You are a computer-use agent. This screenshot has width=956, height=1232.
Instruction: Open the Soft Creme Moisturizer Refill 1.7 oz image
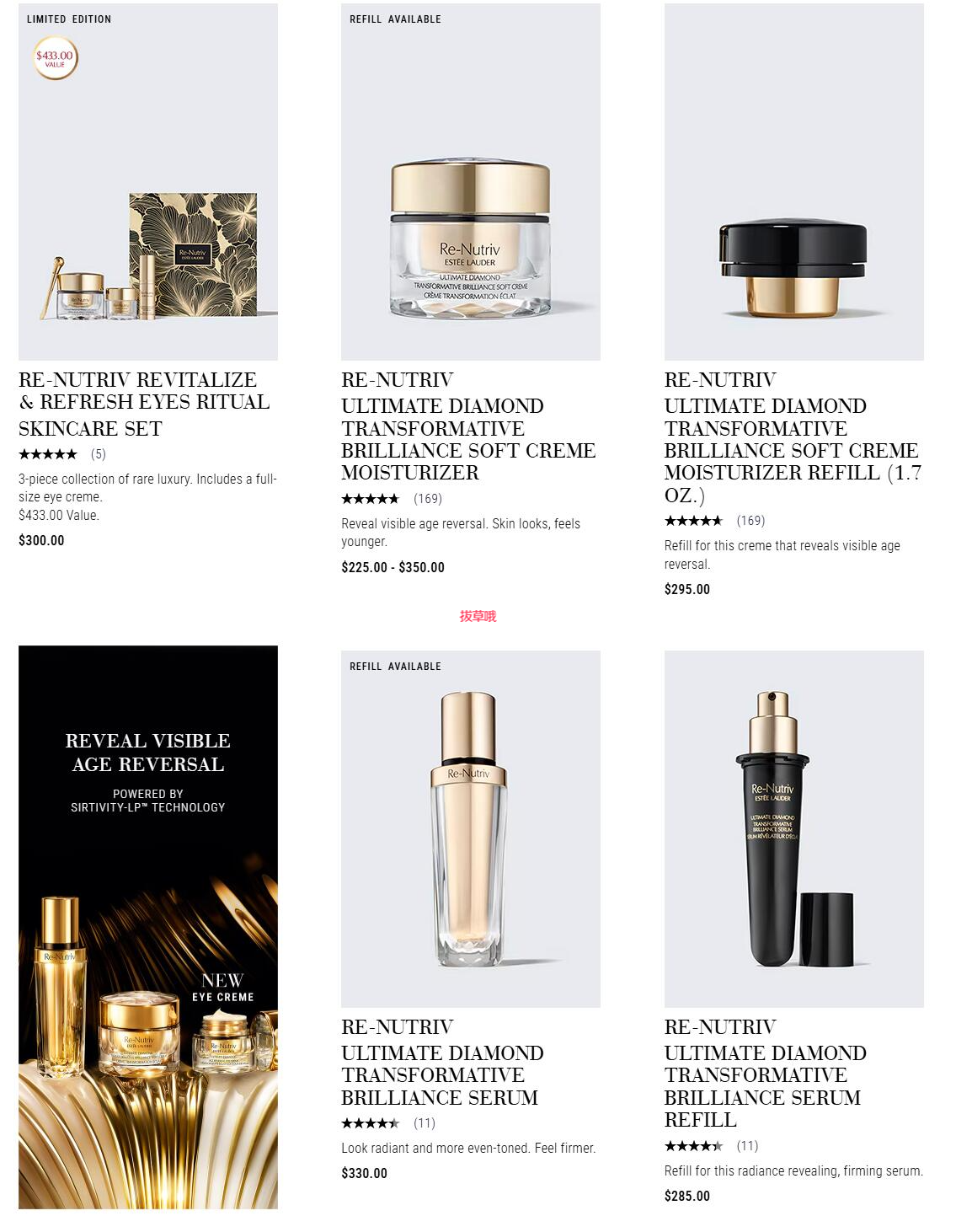(793, 182)
